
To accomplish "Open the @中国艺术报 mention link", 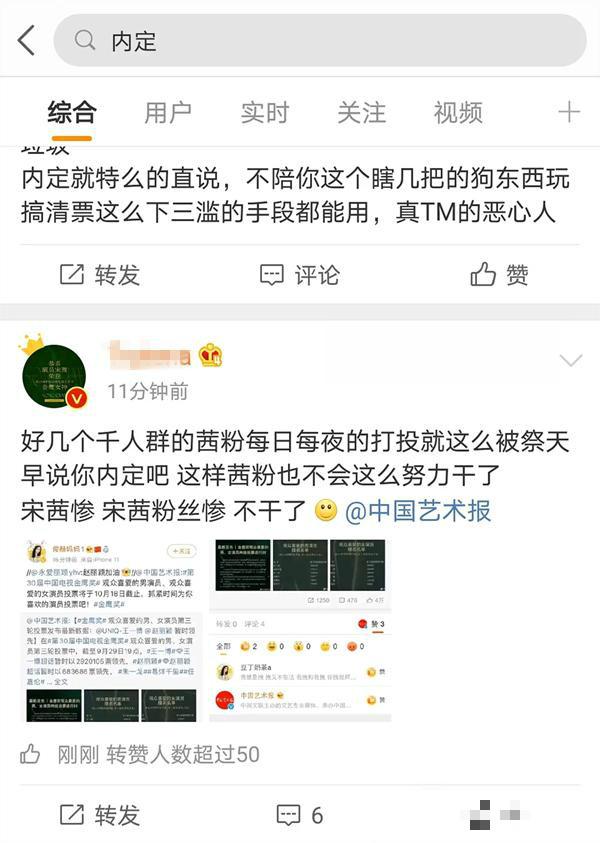I will [x=418, y=511].
